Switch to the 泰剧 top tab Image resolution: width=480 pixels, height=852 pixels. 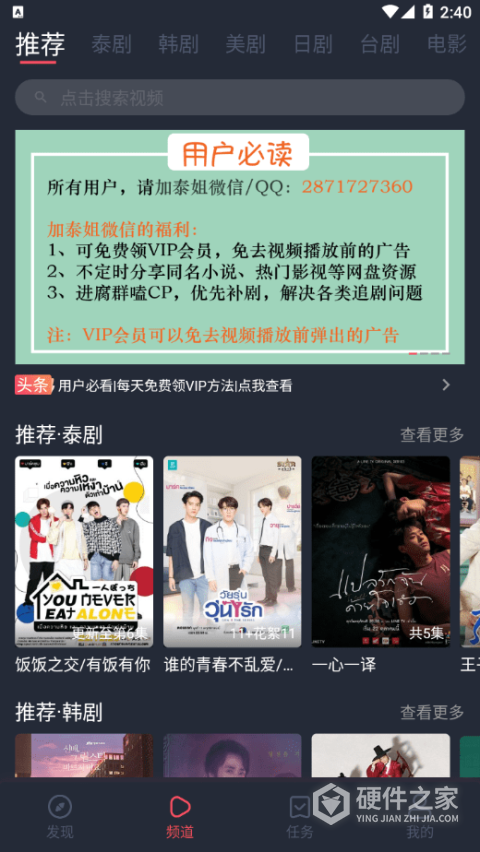[x=111, y=45]
